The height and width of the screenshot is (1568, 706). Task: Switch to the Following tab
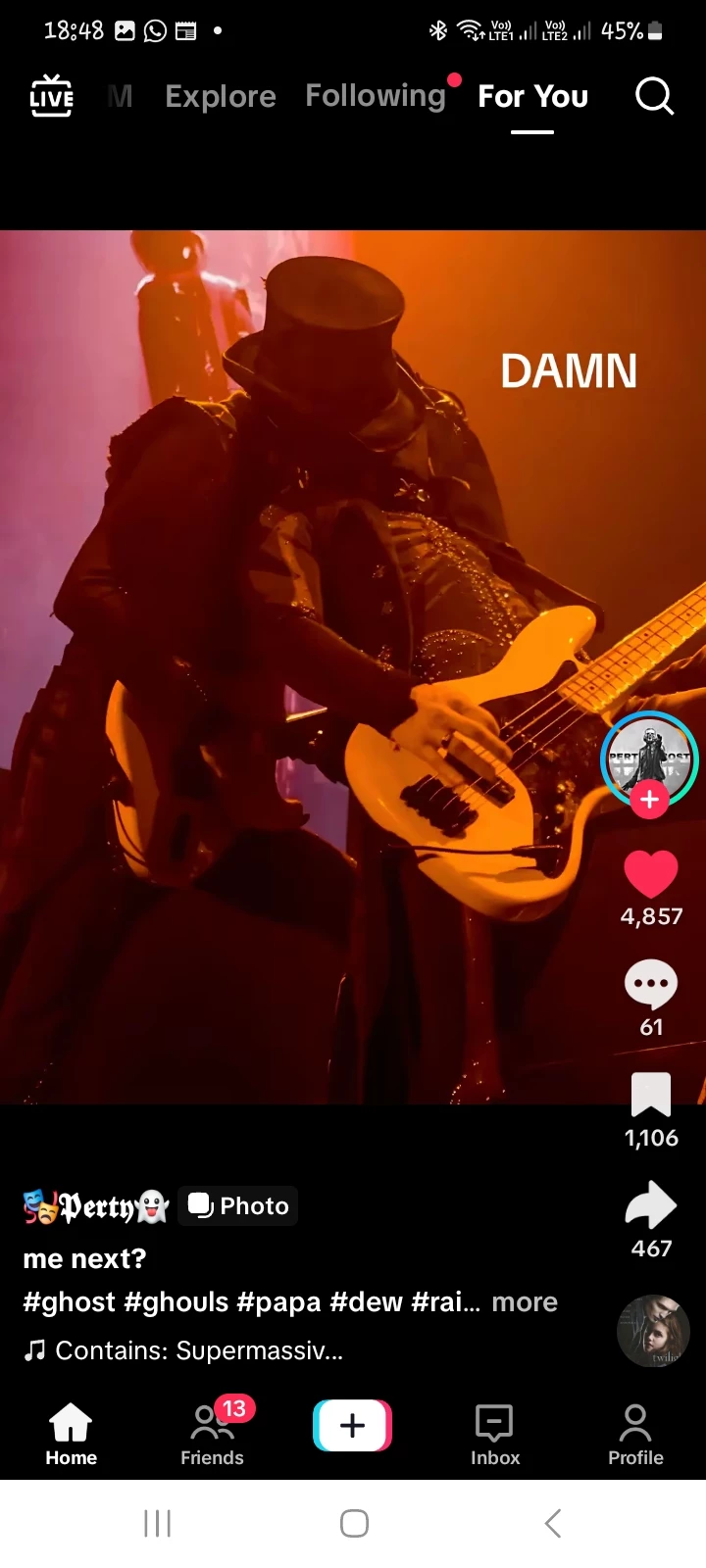[x=376, y=96]
